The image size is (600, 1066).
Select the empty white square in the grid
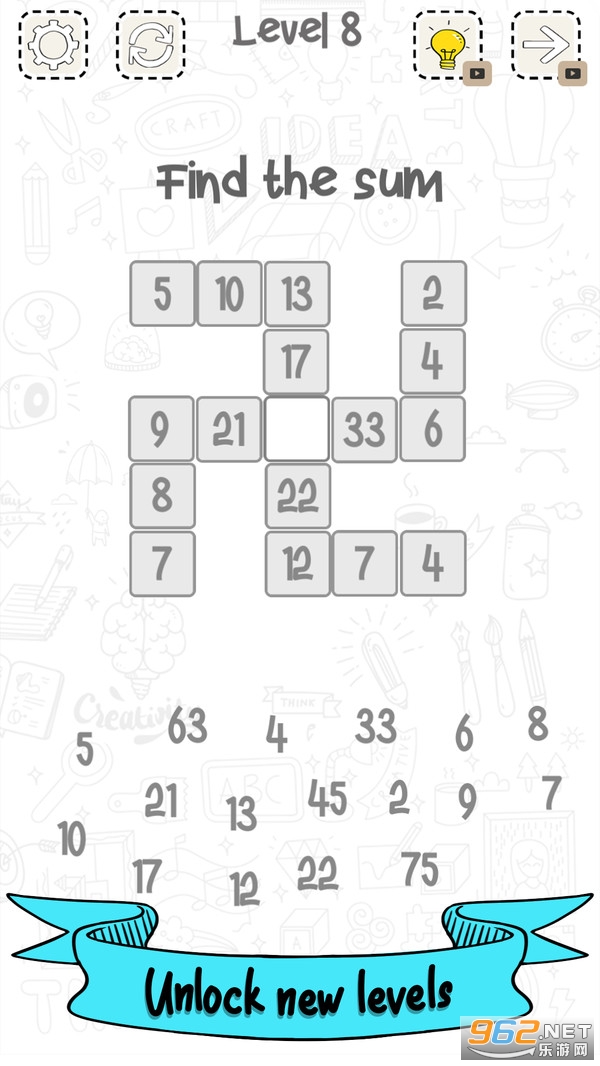[x=297, y=429]
